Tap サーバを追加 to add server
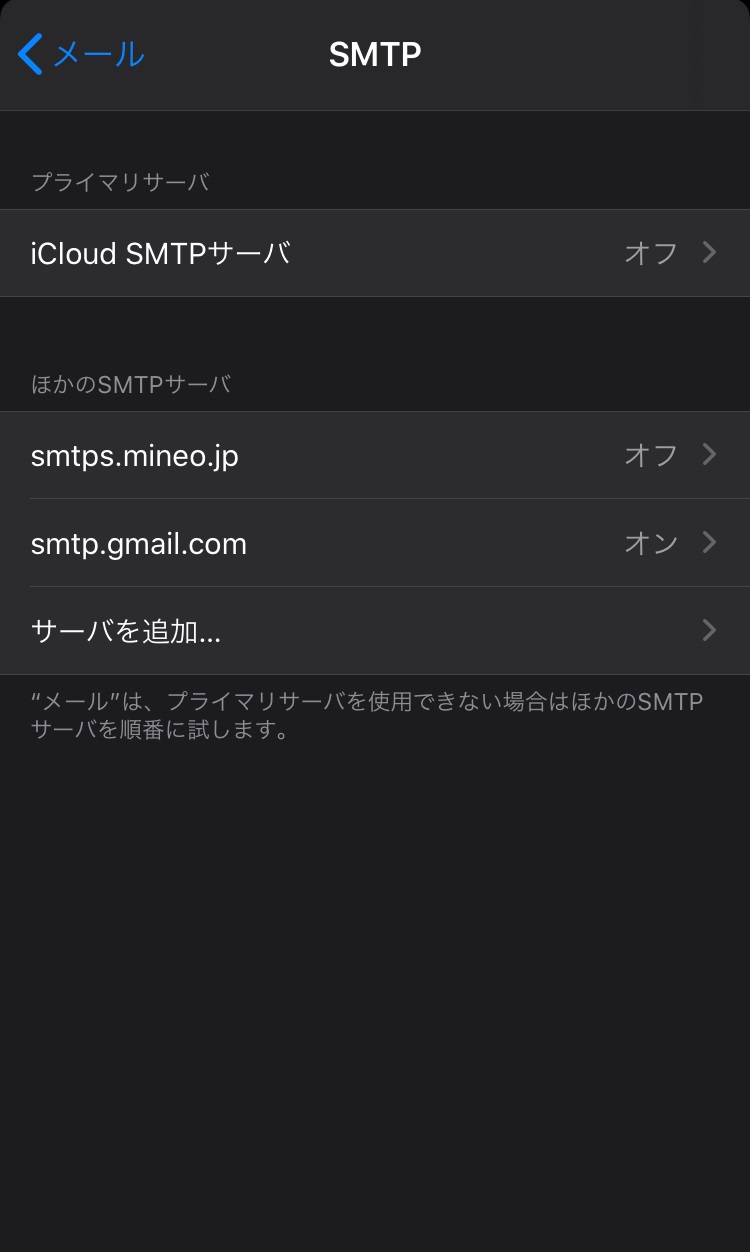750x1252 pixels. click(374, 631)
